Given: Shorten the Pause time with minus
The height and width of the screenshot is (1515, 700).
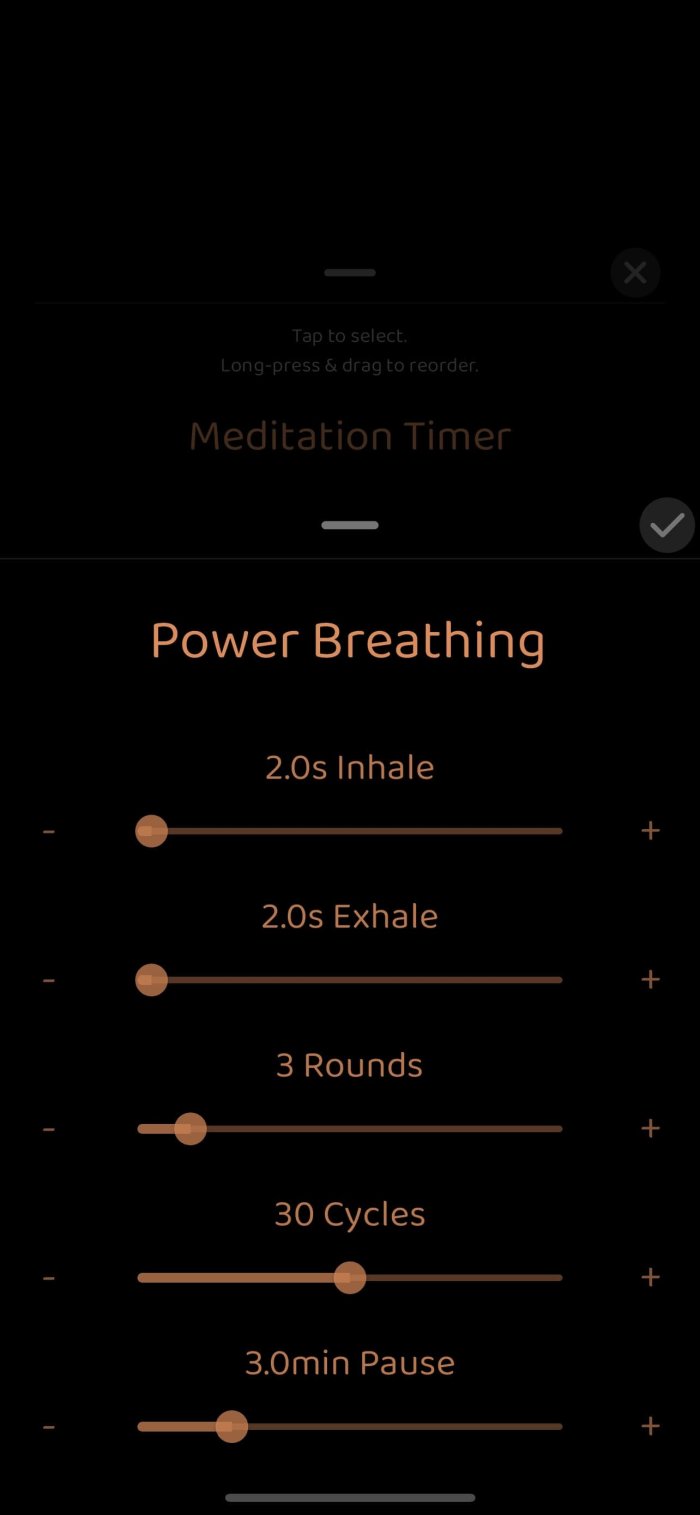Looking at the screenshot, I should click(x=49, y=1427).
